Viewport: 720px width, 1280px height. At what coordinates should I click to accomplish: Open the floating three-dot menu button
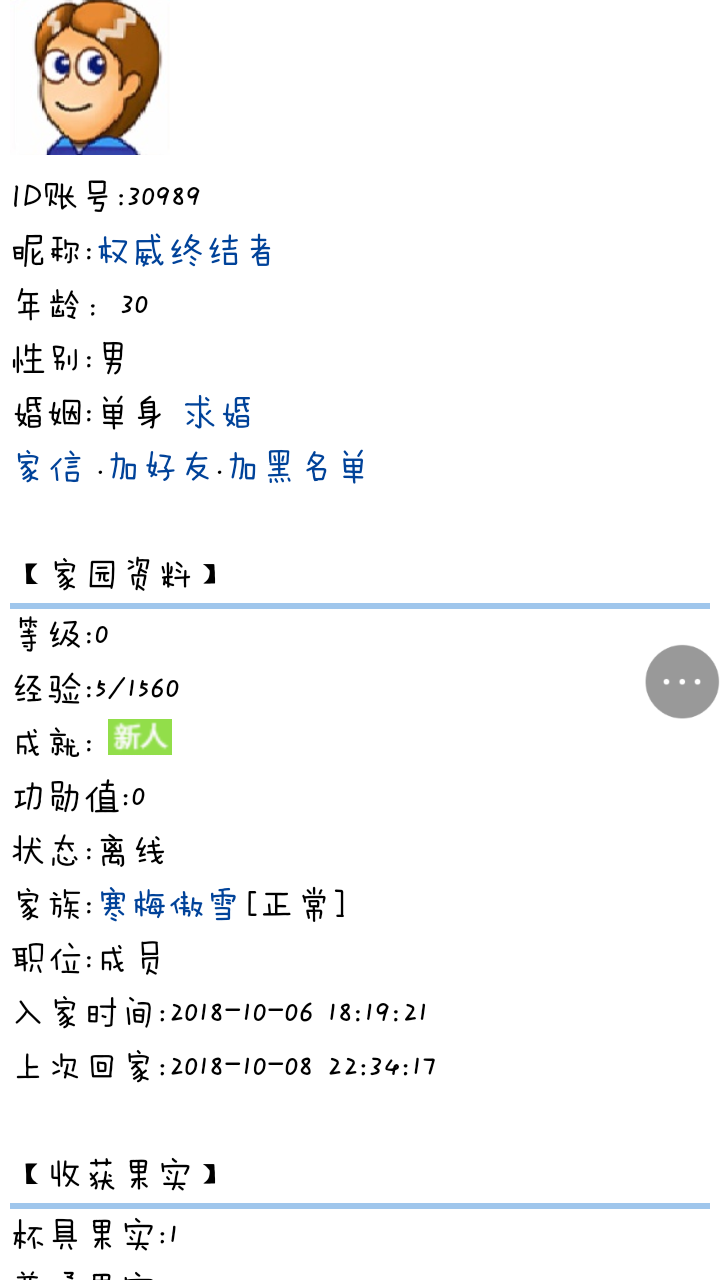(682, 682)
